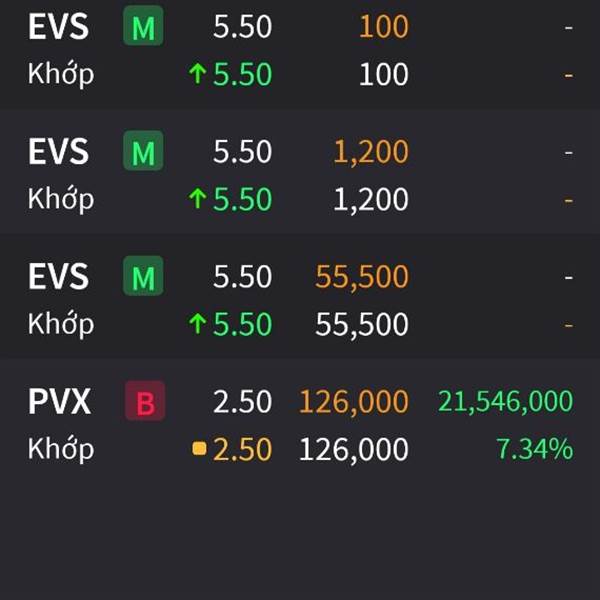The width and height of the screenshot is (600, 600).
Task: Open the EVS order with quantity 100
Action: [x=300, y=50]
